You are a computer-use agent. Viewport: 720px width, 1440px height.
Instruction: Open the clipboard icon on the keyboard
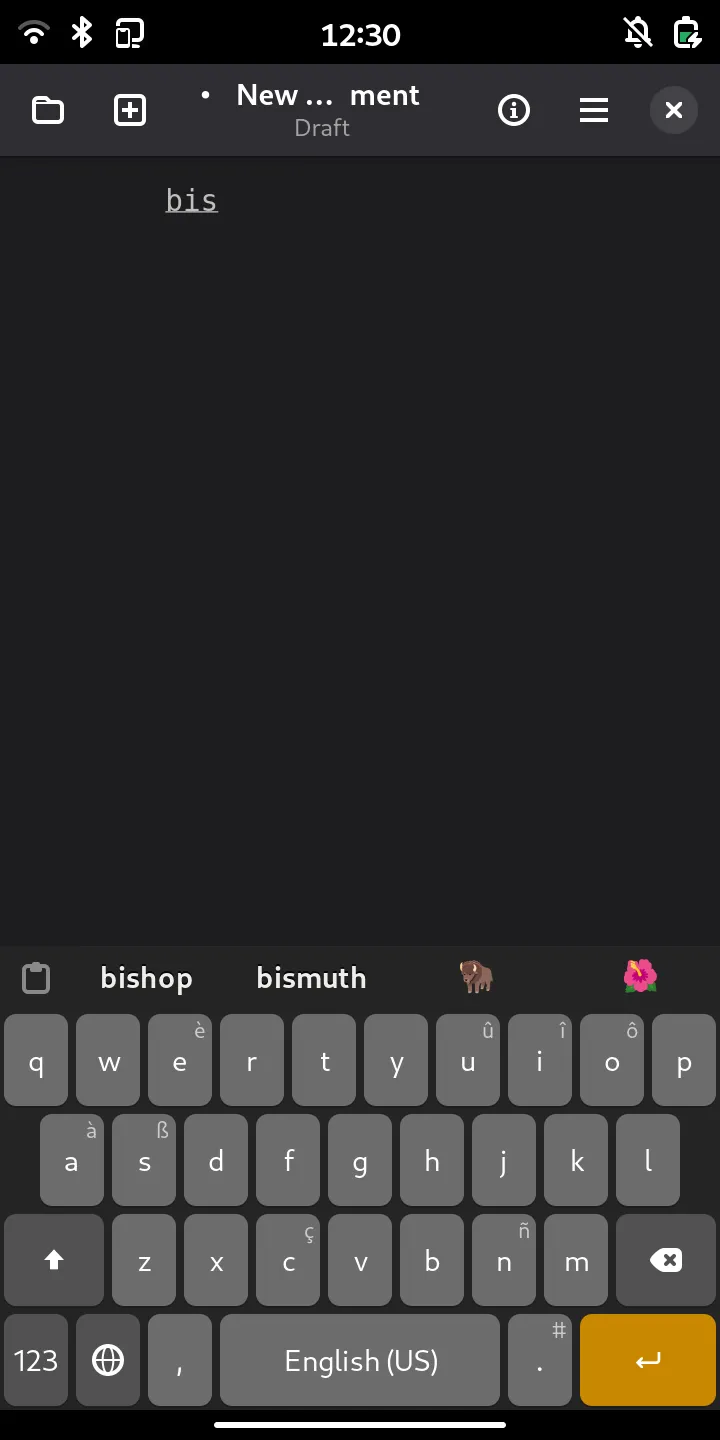pyautogui.click(x=36, y=978)
